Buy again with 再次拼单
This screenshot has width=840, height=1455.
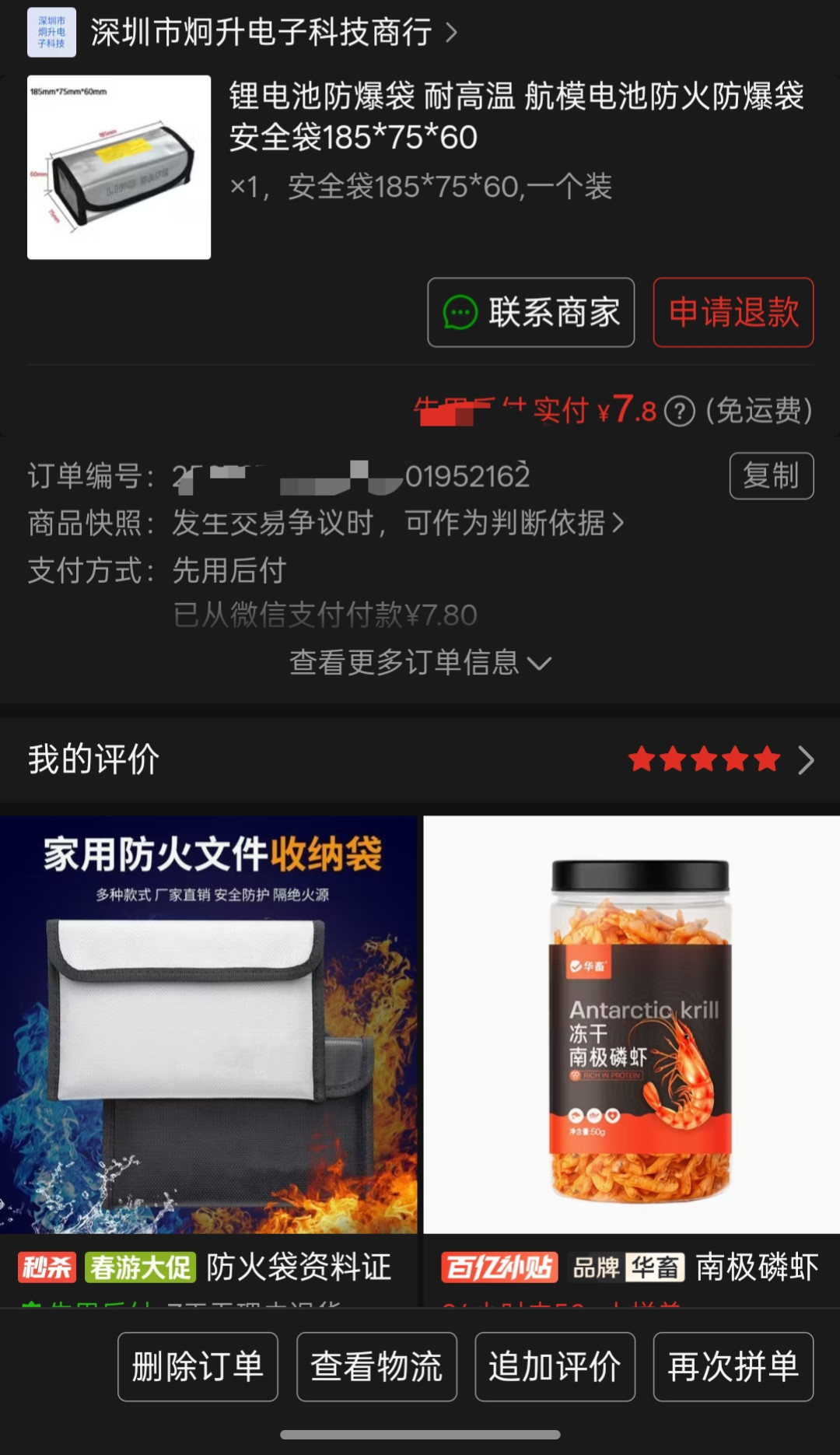tap(733, 1366)
